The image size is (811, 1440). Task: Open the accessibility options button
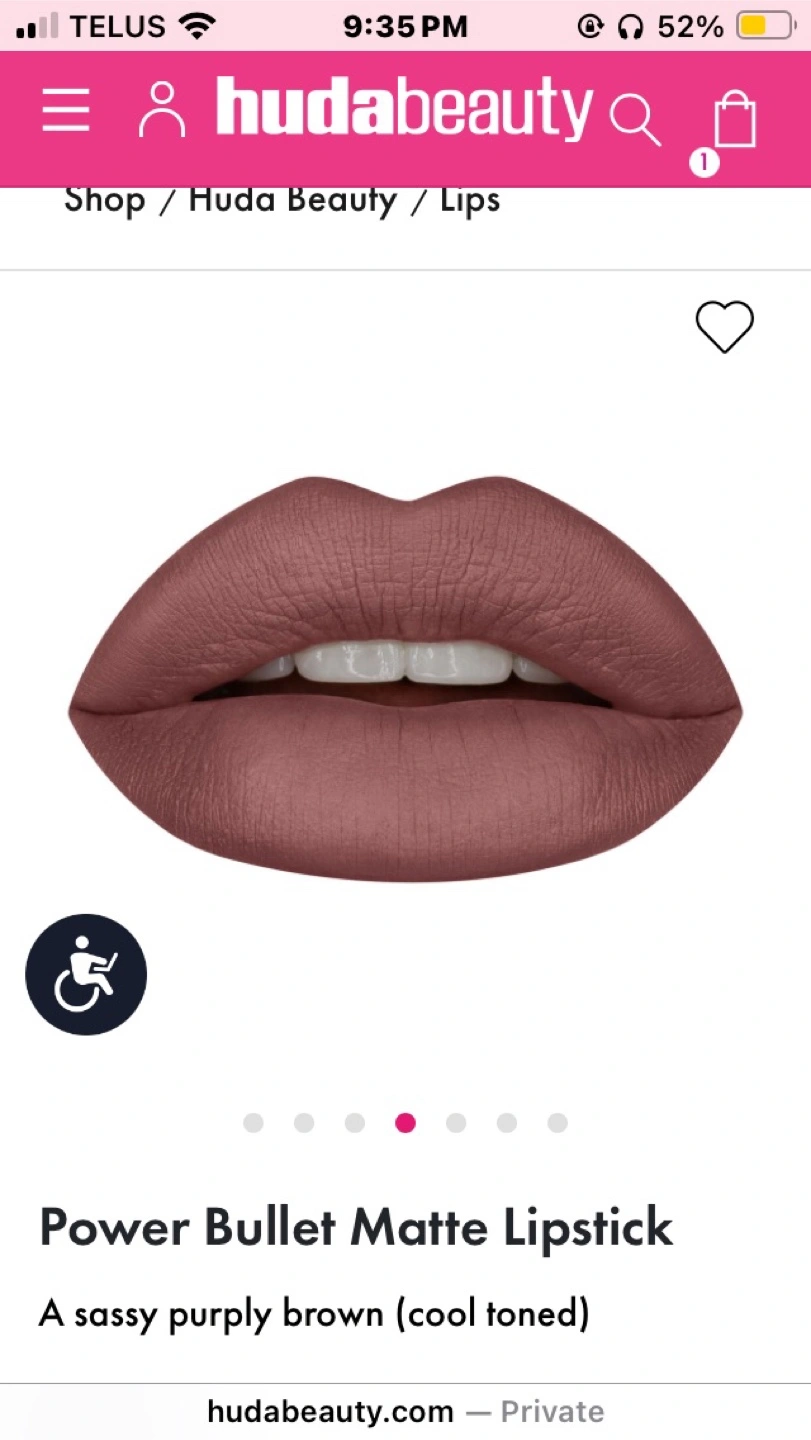click(x=86, y=974)
